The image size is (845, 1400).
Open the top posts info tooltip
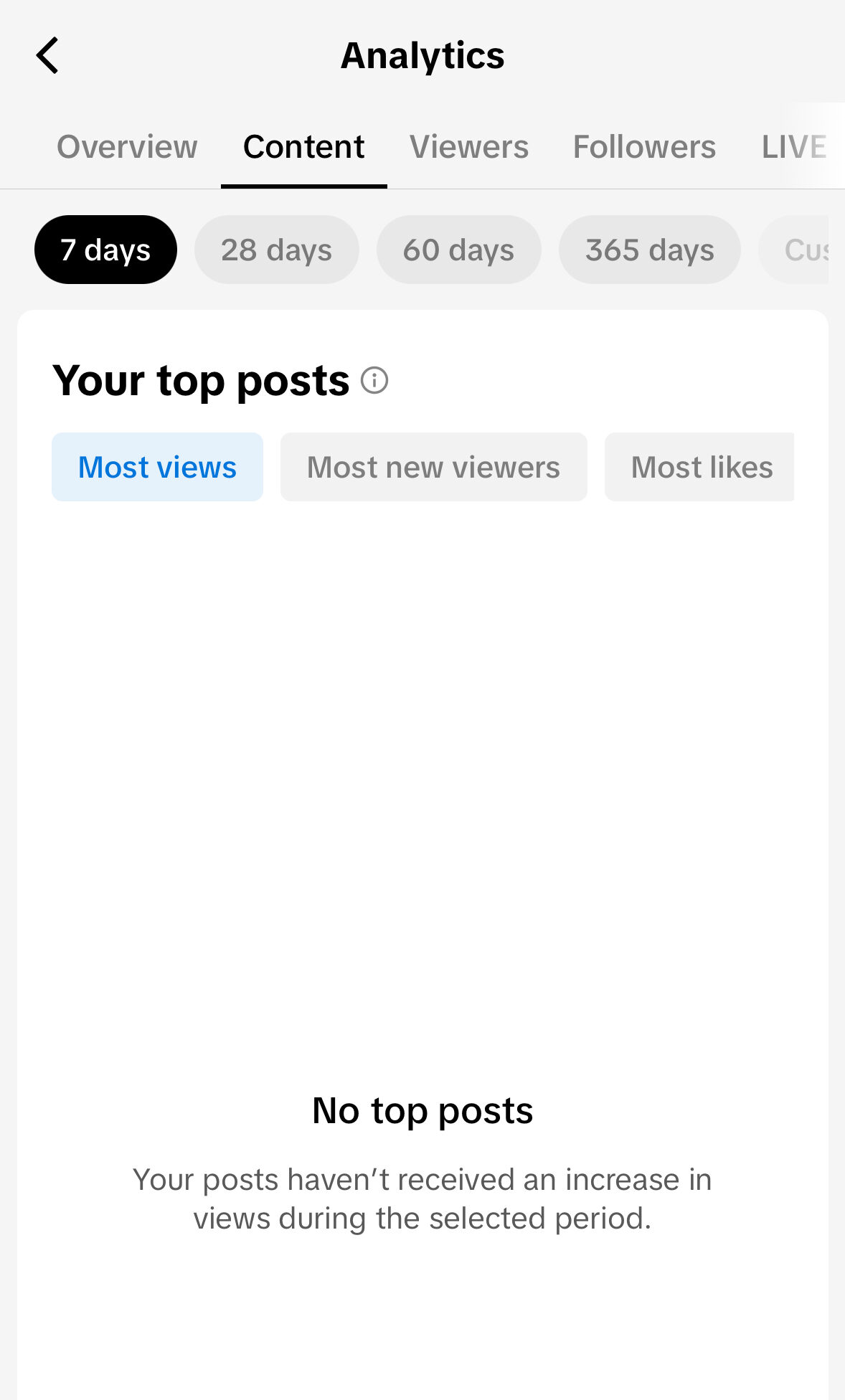tap(375, 380)
